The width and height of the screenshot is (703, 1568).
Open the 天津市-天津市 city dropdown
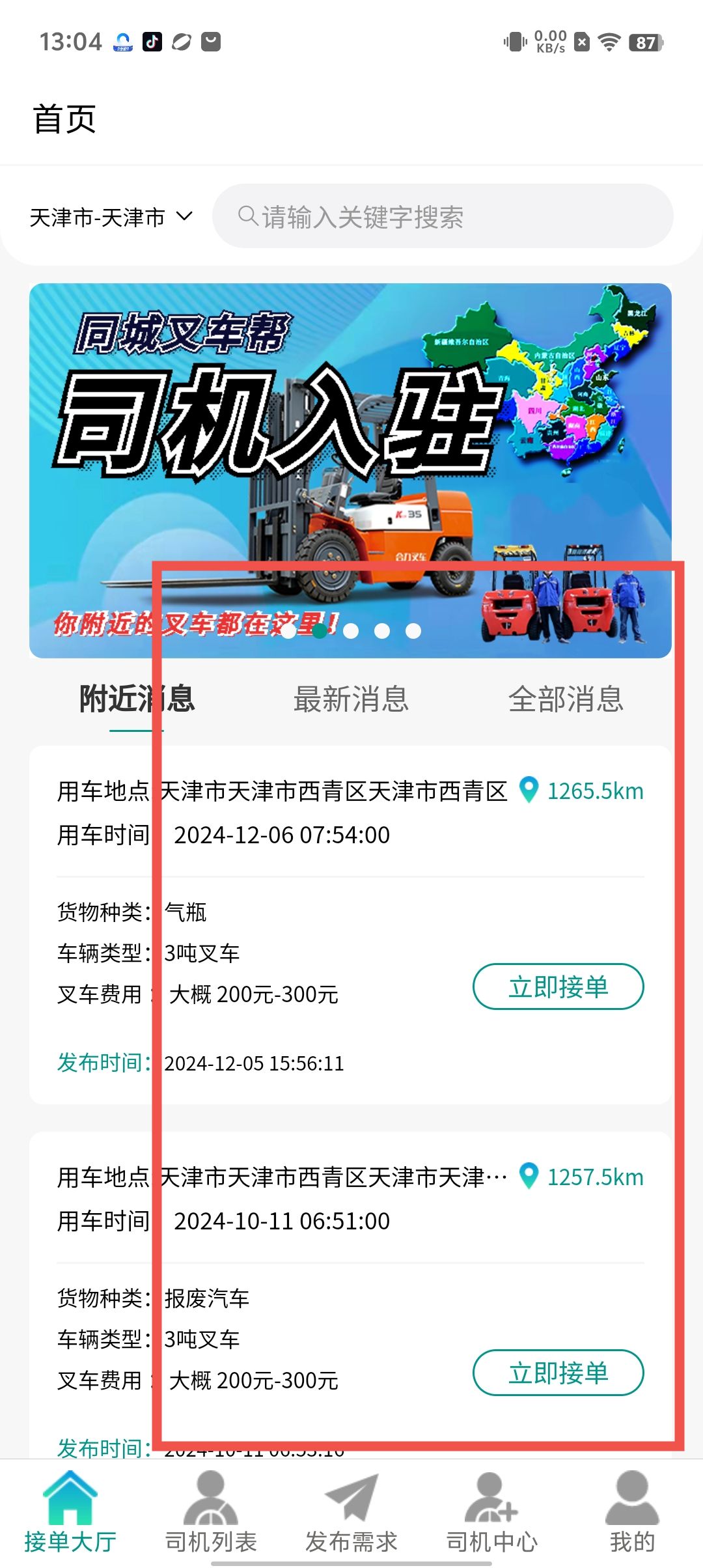pos(111,217)
